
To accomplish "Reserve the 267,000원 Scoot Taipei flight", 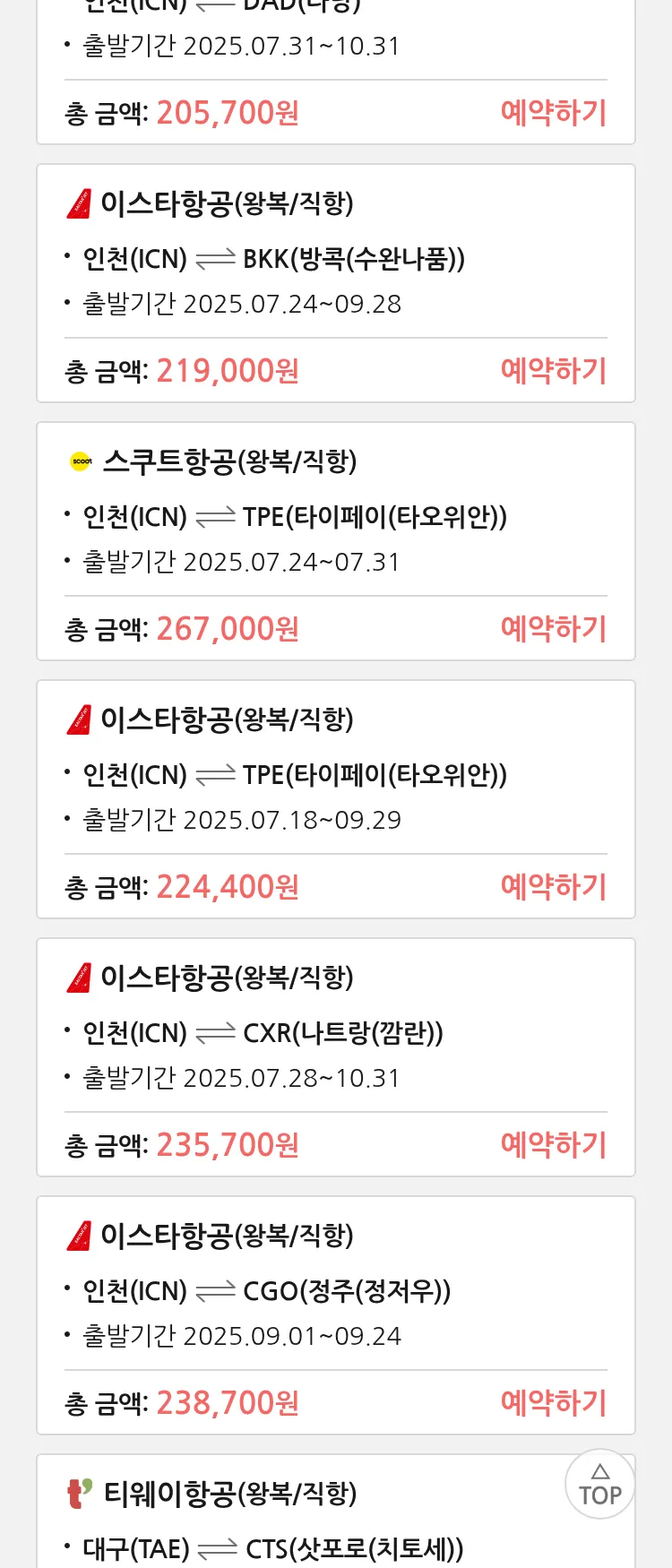I will pos(553,629).
